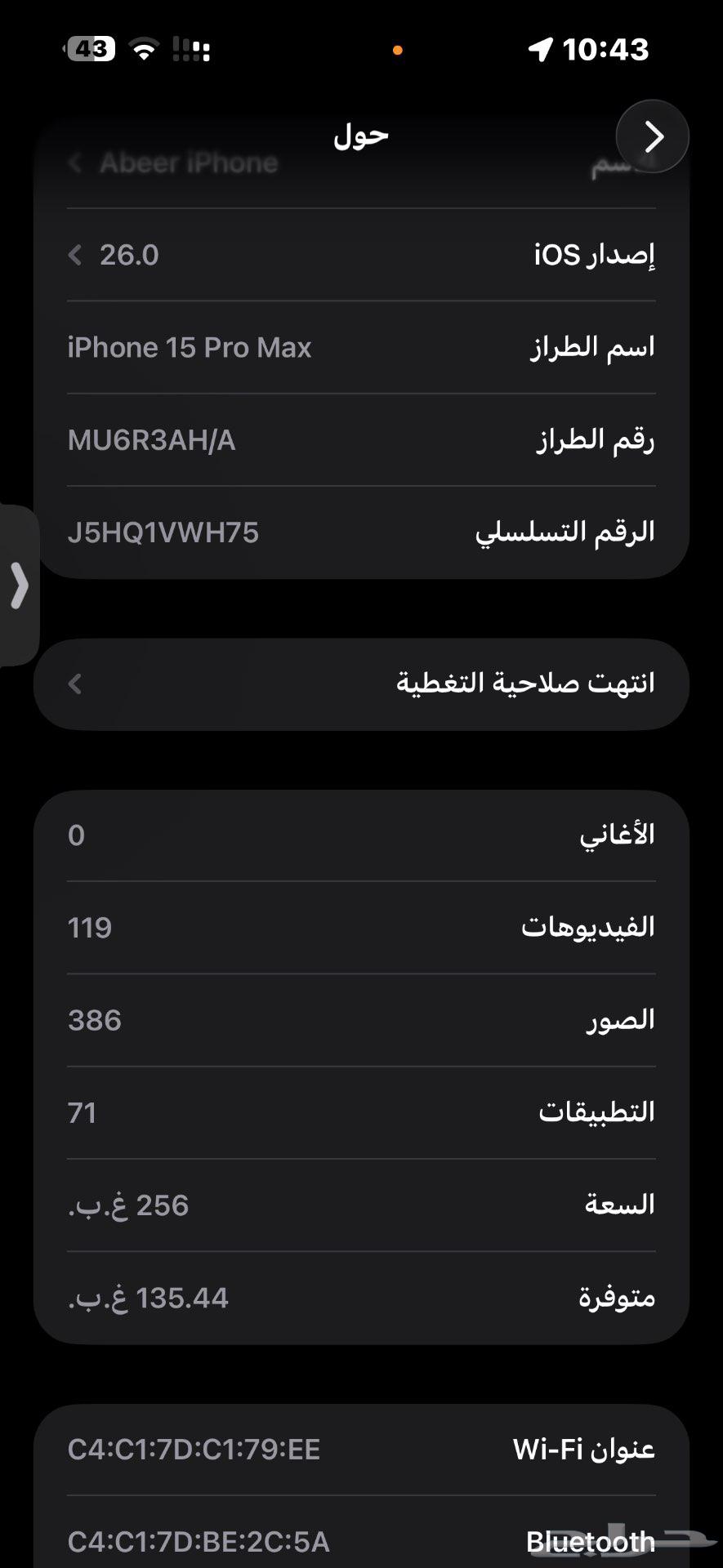The width and height of the screenshot is (723, 1568).
Task: Expand the انتهت صلاحية التغطية coverage row
Action: 359,683
